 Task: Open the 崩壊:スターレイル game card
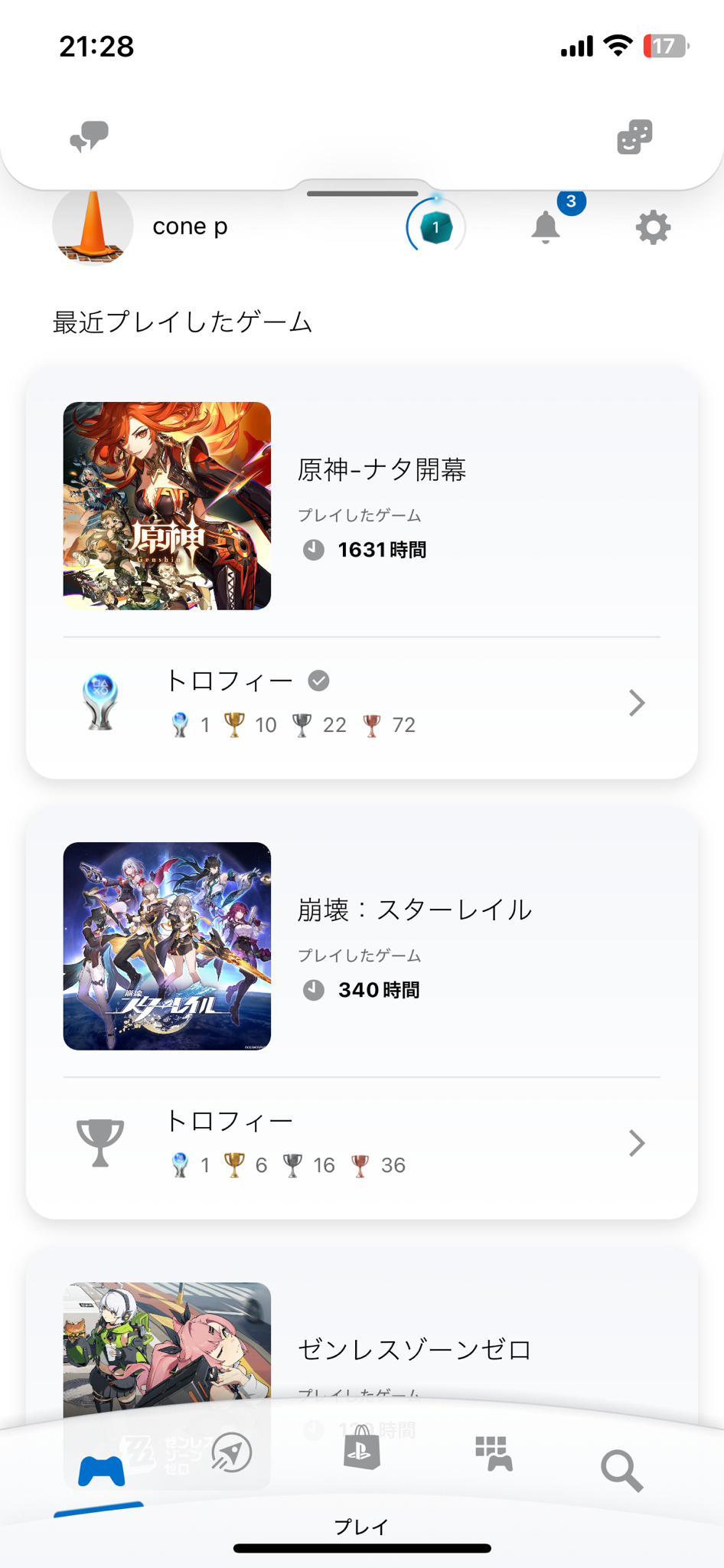click(x=362, y=946)
